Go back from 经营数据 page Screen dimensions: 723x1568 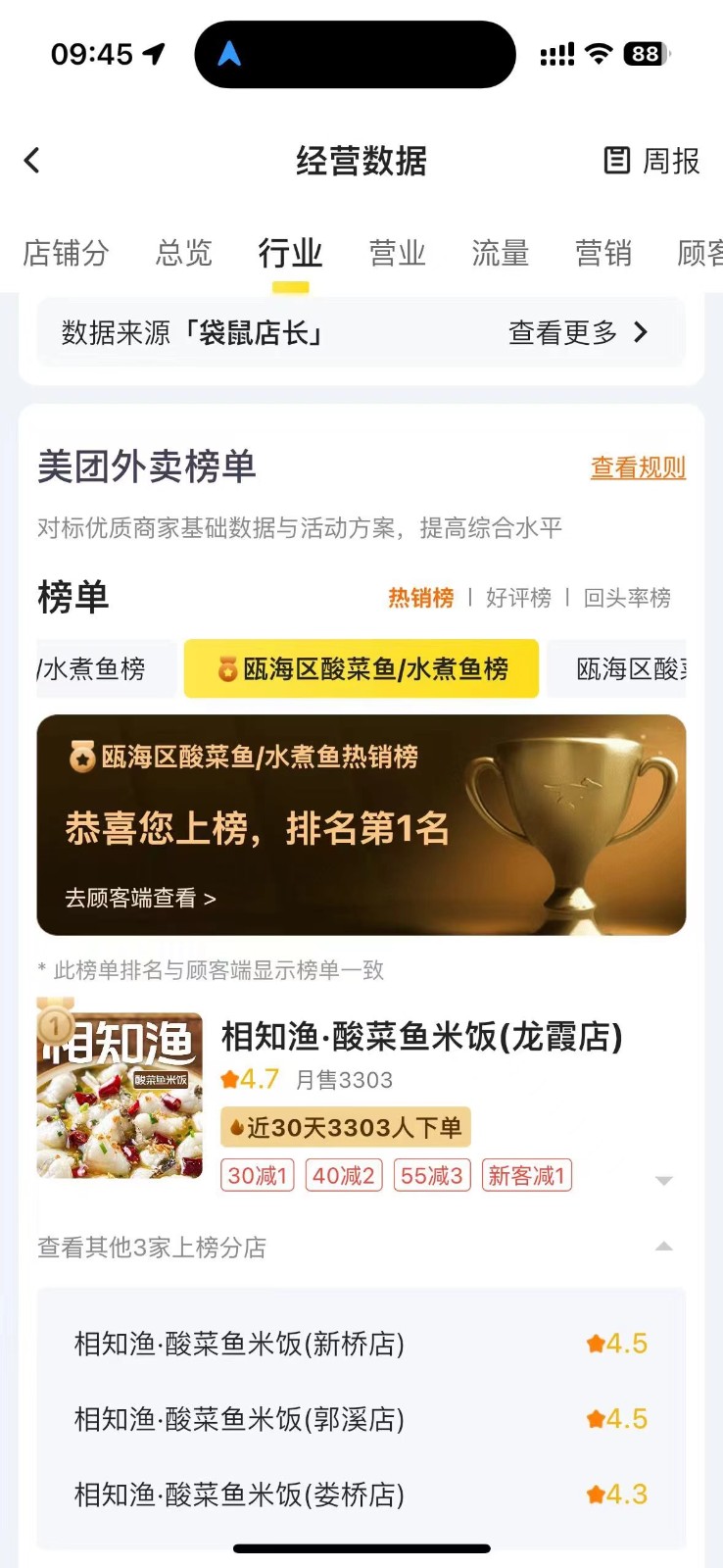[32, 161]
